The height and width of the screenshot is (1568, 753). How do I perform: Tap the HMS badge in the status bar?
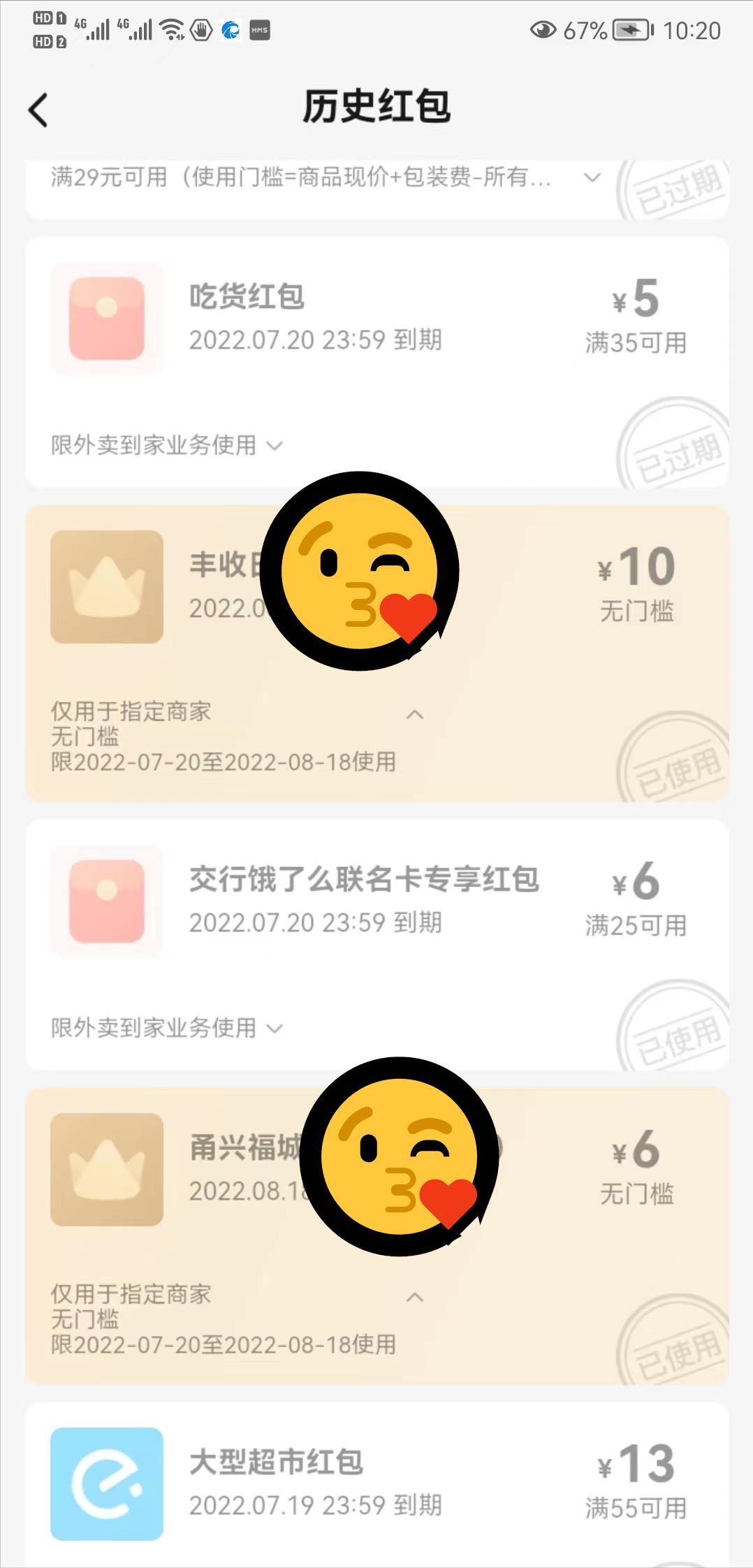261,30
